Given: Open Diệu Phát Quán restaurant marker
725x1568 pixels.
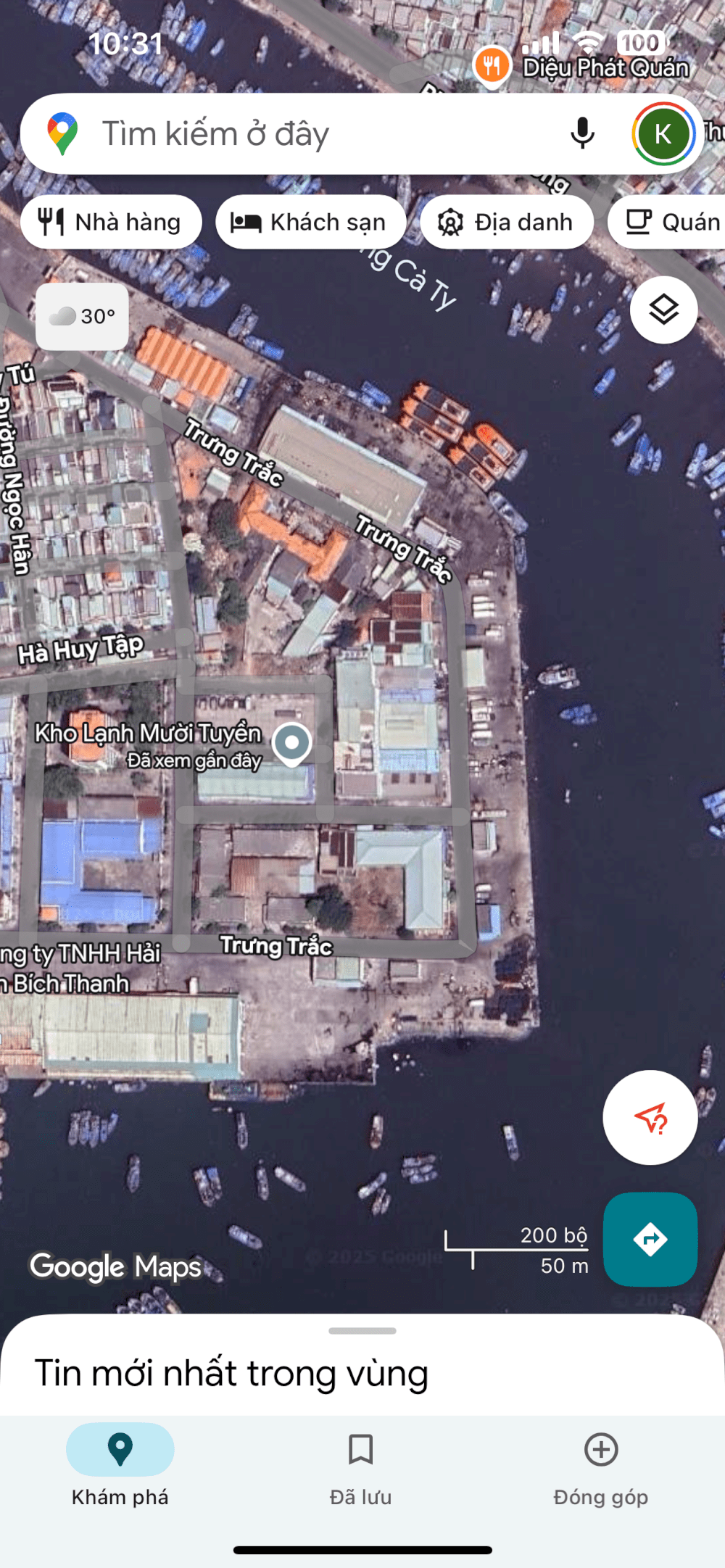Looking at the screenshot, I should (492, 67).
